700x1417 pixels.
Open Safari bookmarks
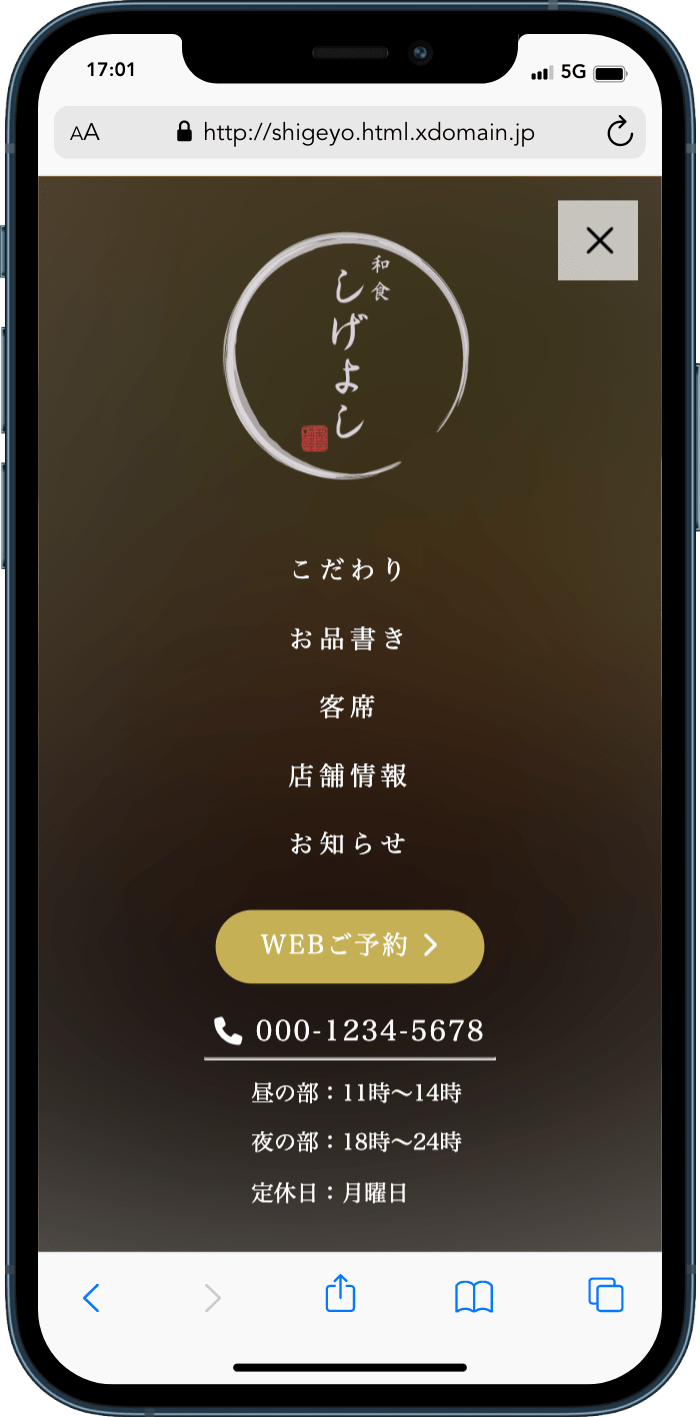tap(474, 1296)
